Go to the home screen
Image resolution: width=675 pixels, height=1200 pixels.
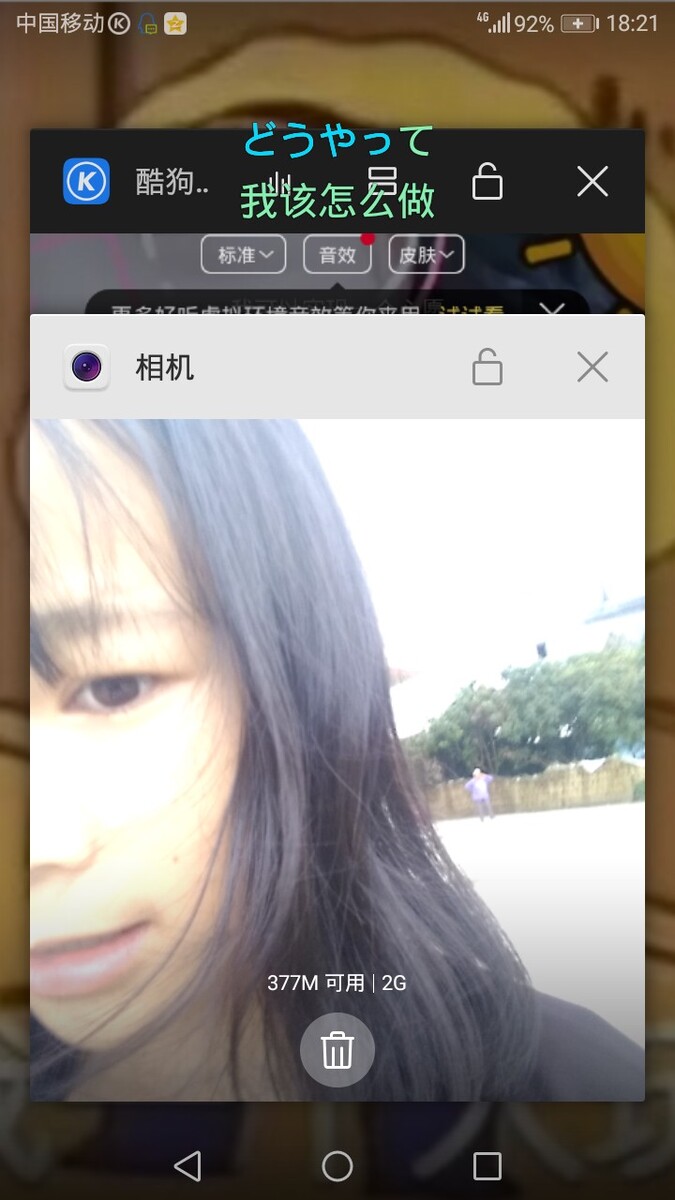tap(337, 1165)
